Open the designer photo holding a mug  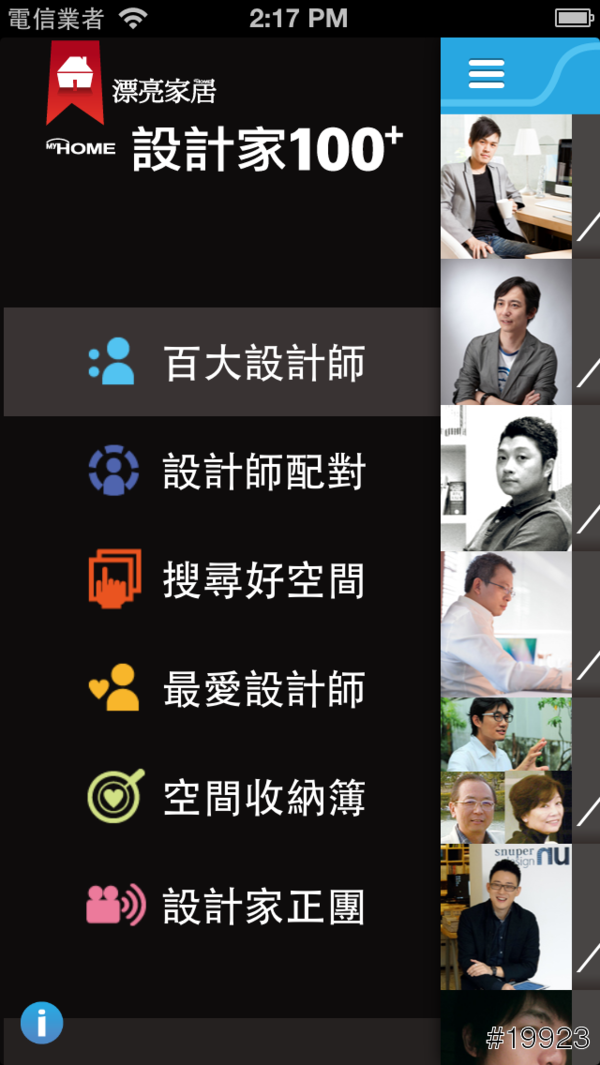(x=506, y=187)
